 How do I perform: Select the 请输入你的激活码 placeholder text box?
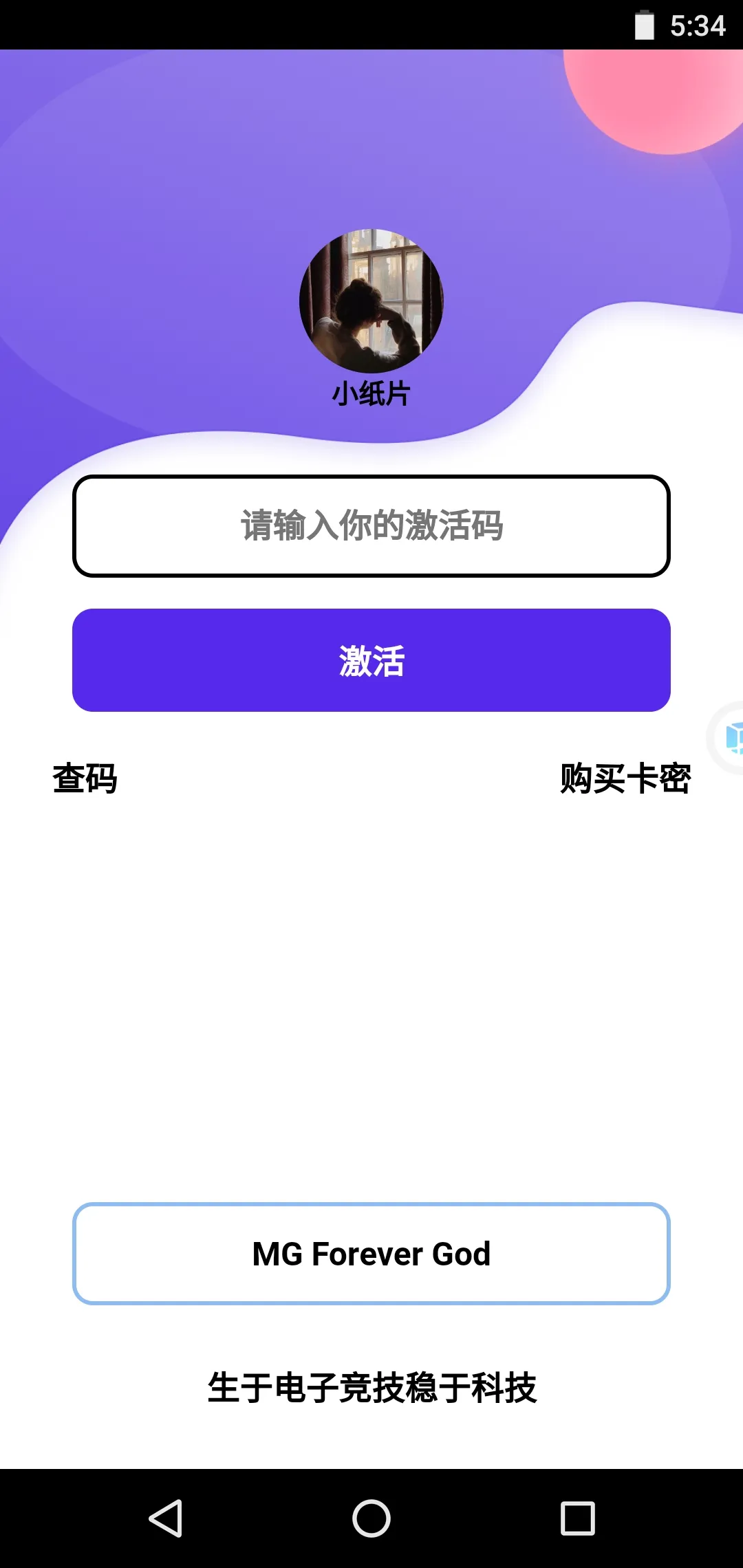[x=371, y=525]
